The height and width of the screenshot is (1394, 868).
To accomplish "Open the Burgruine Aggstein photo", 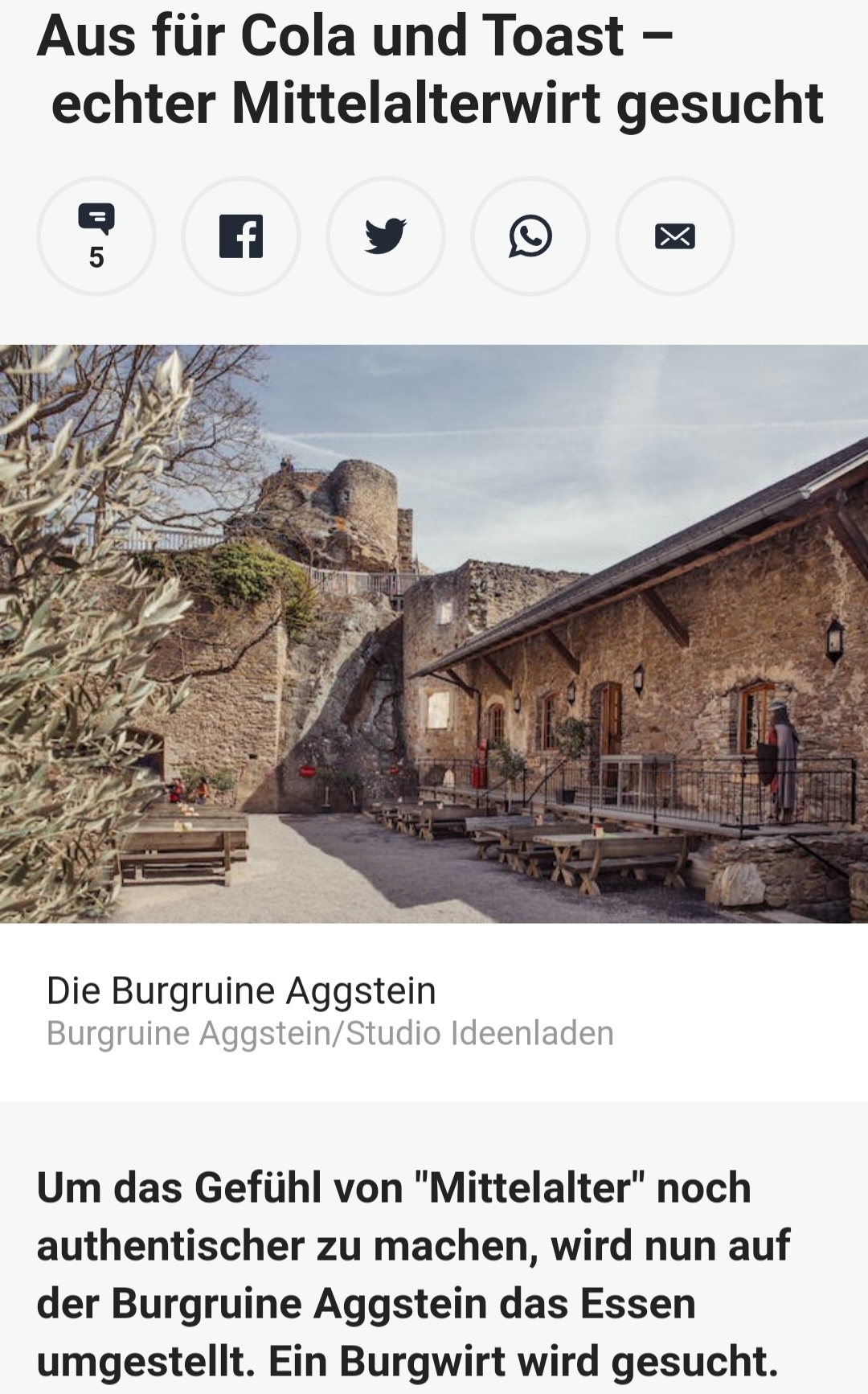I will click(x=434, y=633).
